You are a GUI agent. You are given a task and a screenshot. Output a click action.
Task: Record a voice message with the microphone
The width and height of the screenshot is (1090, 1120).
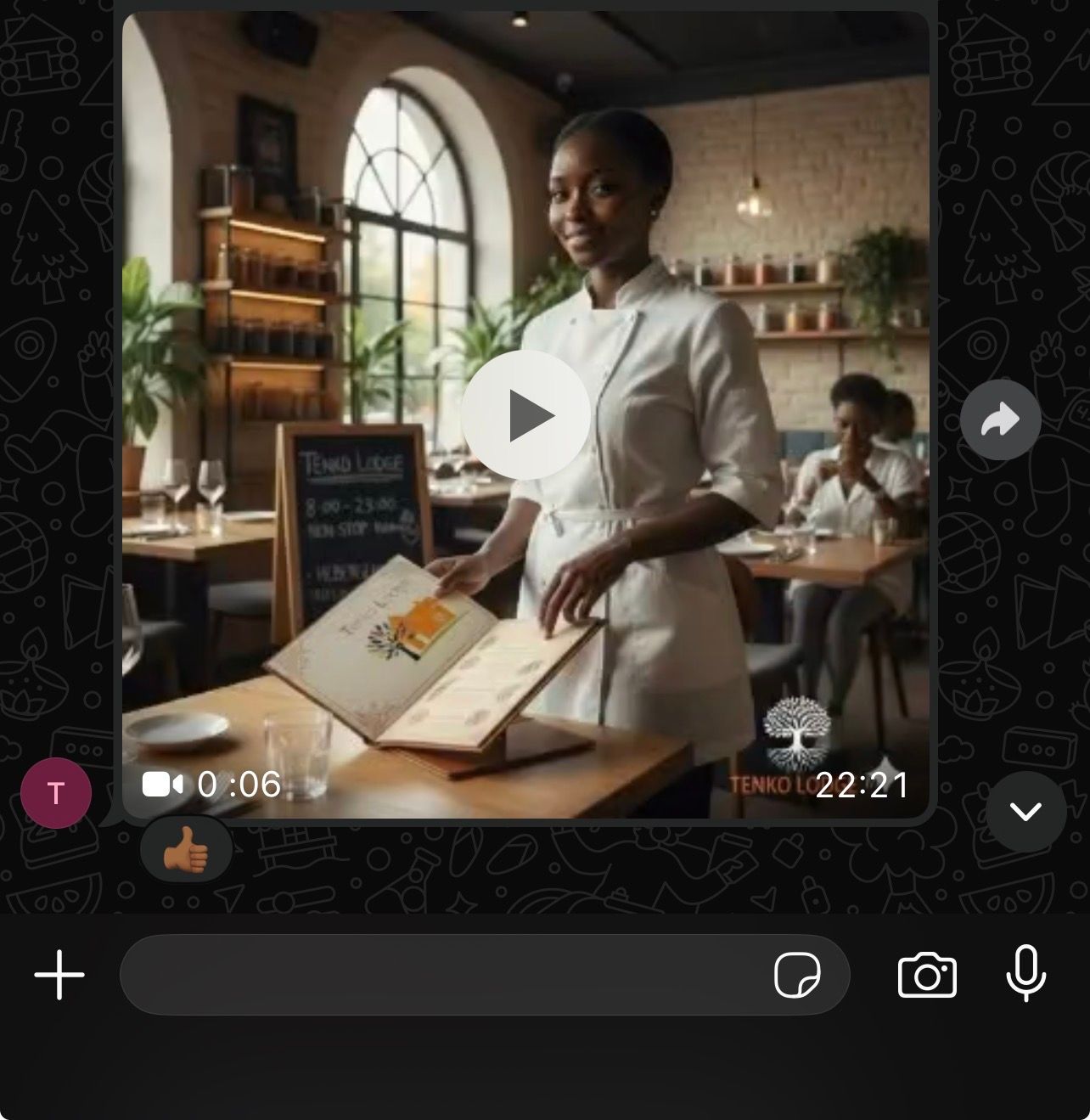pos(1025,973)
